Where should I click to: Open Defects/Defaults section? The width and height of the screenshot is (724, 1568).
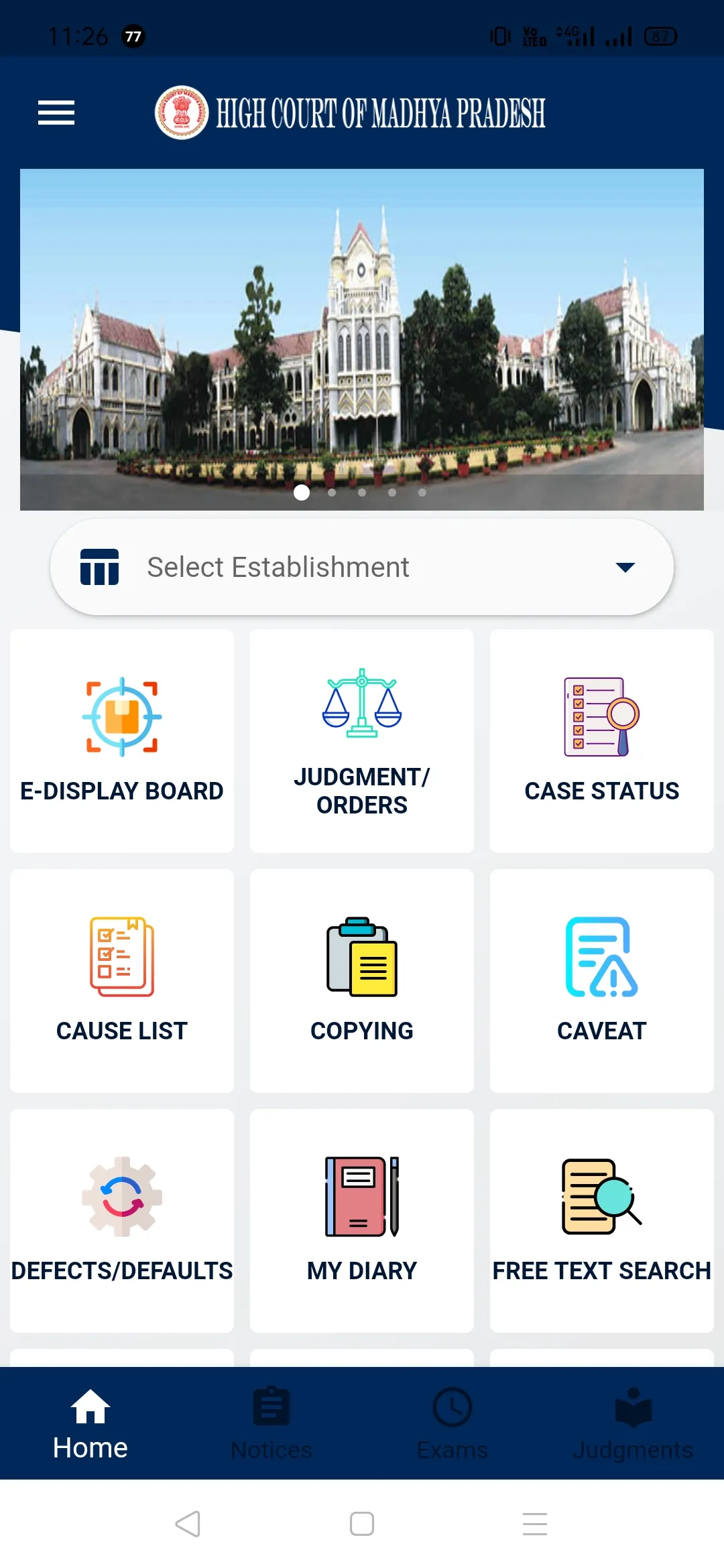coord(122,1220)
